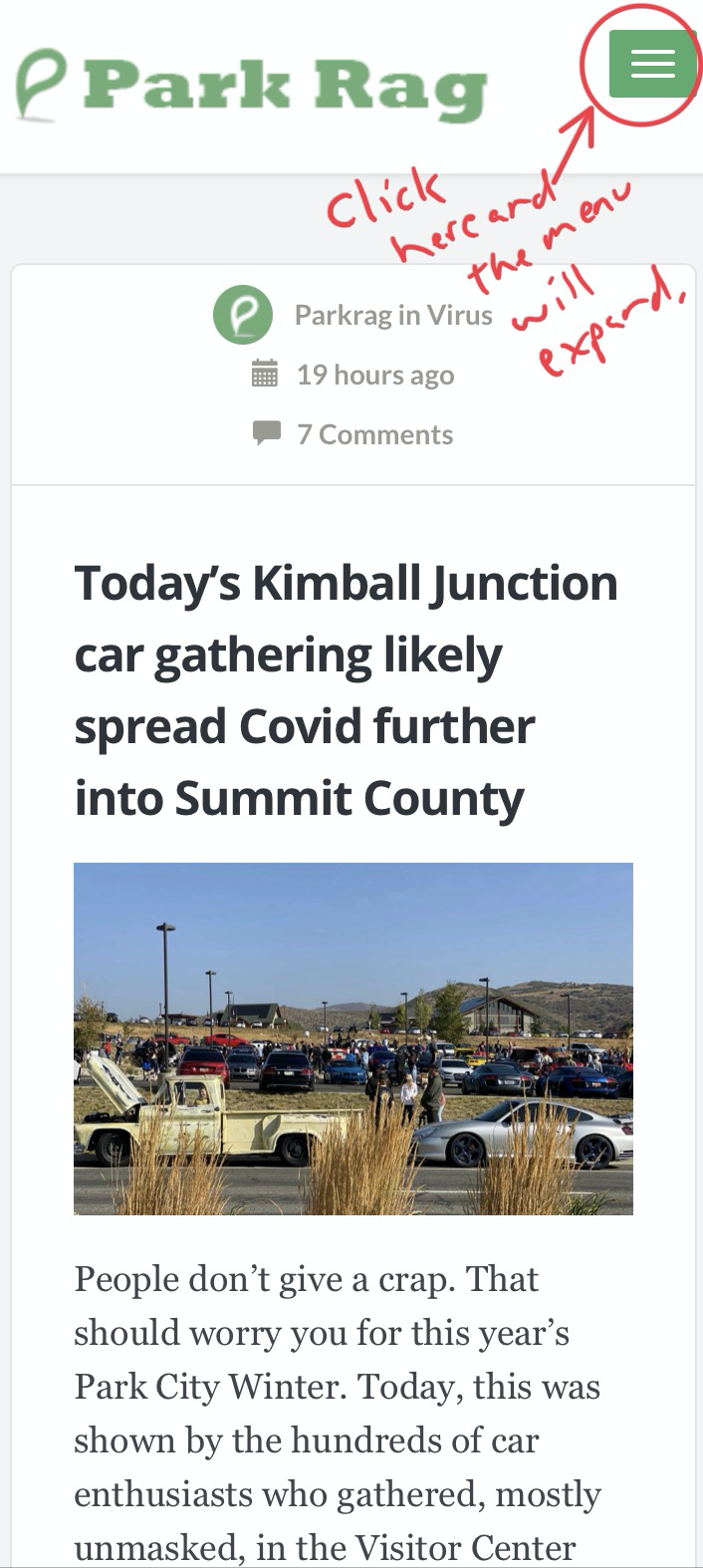Open the Kimball Junction car gathering article
Screen dimensions: 703x1568
point(347,690)
